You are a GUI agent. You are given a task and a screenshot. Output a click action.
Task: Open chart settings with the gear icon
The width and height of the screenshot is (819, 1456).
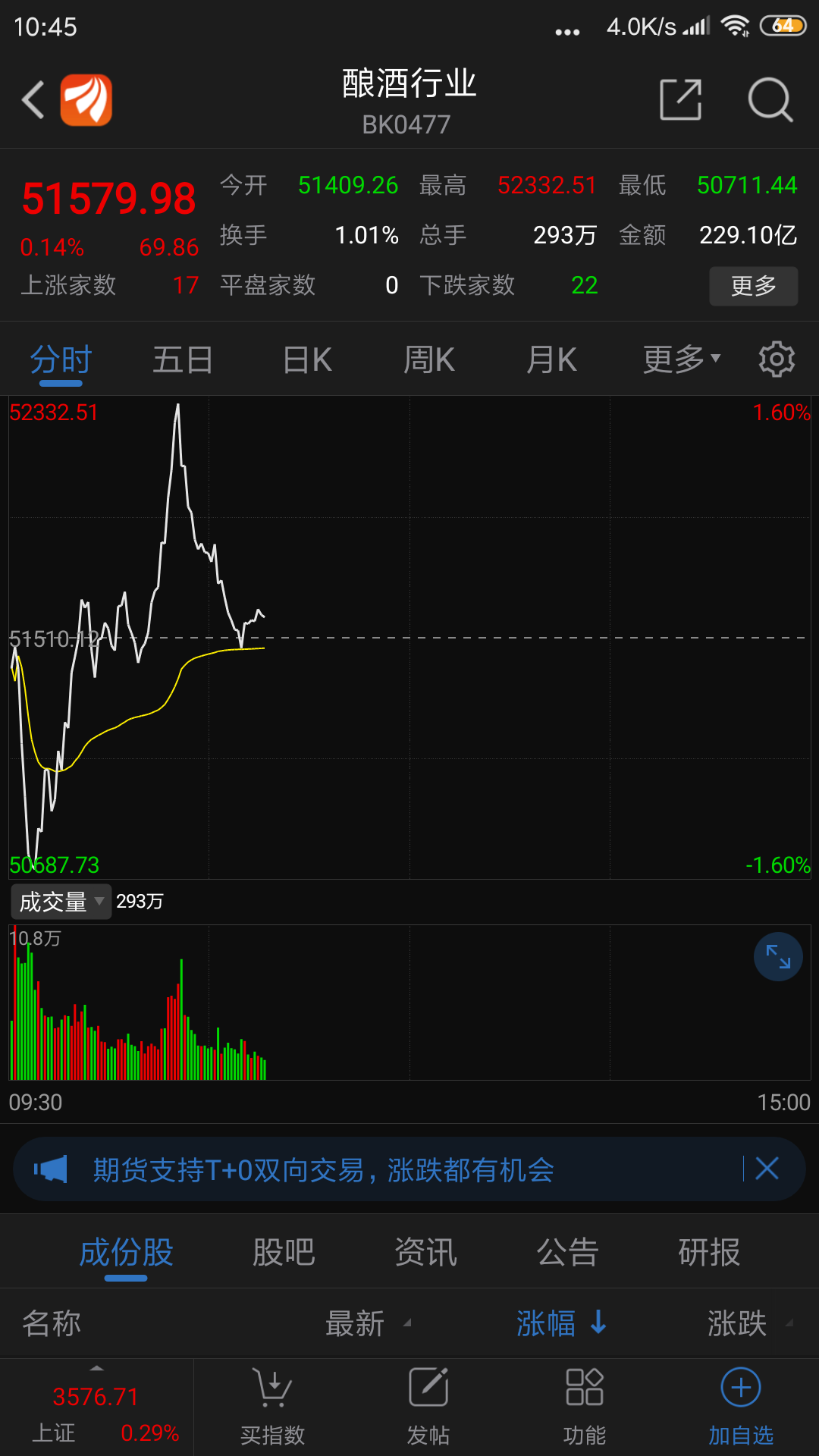tap(777, 359)
